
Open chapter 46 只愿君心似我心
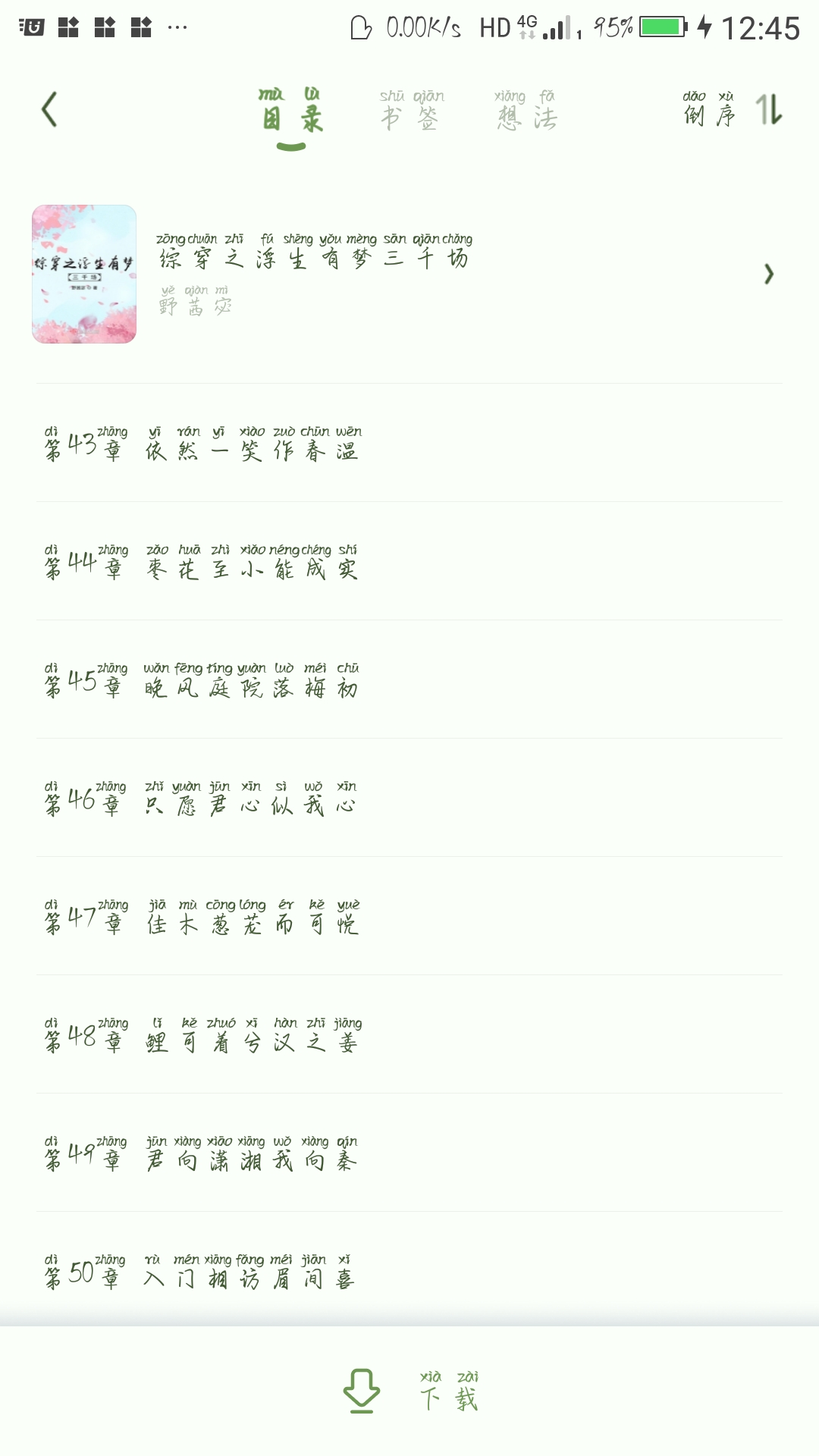coord(409,799)
